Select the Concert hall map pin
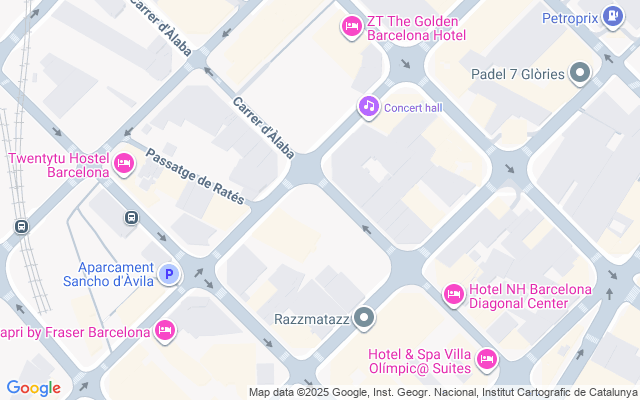640x400 pixels. tap(369, 106)
